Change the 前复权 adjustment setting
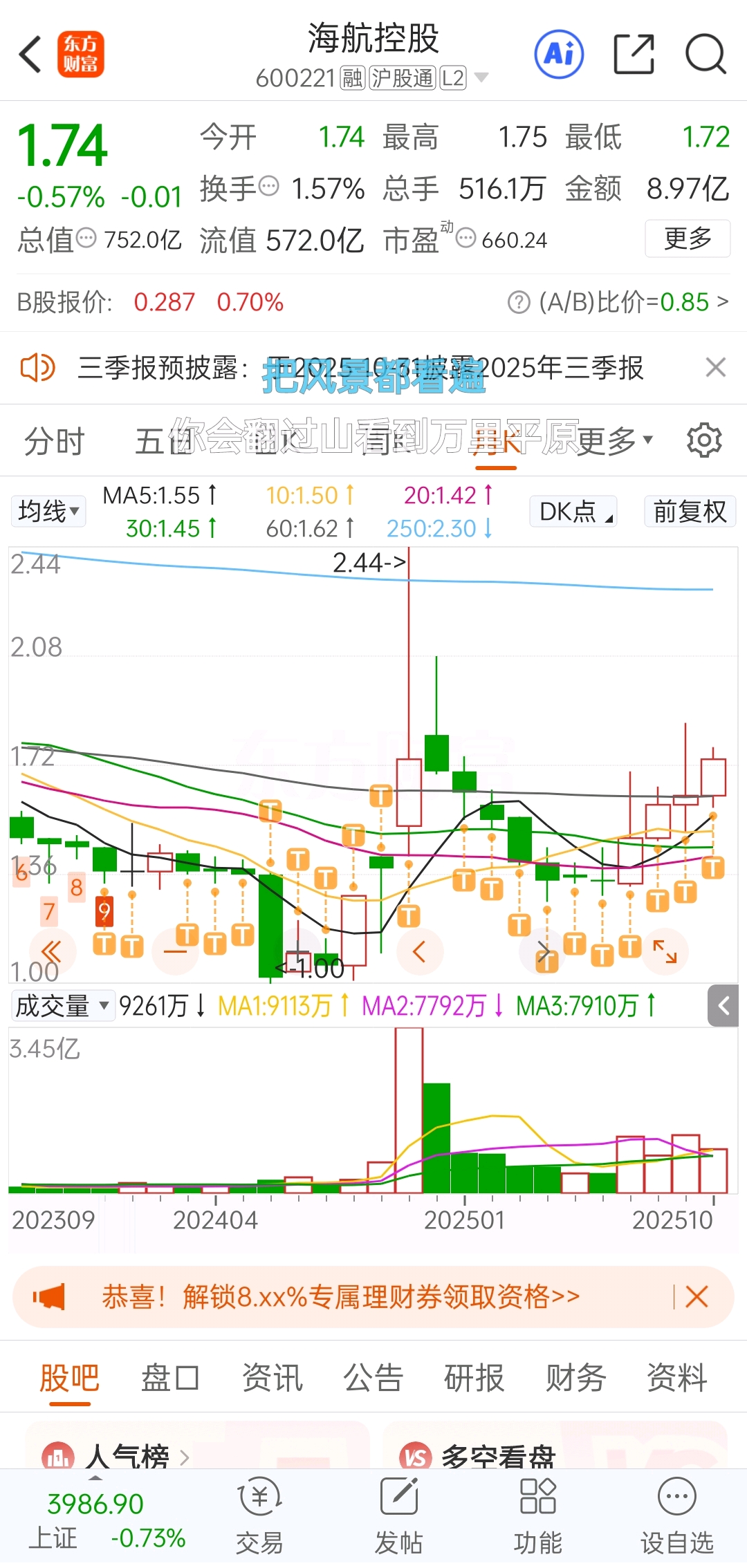Viewport: 747px width, 1568px height. [x=690, y=512]
